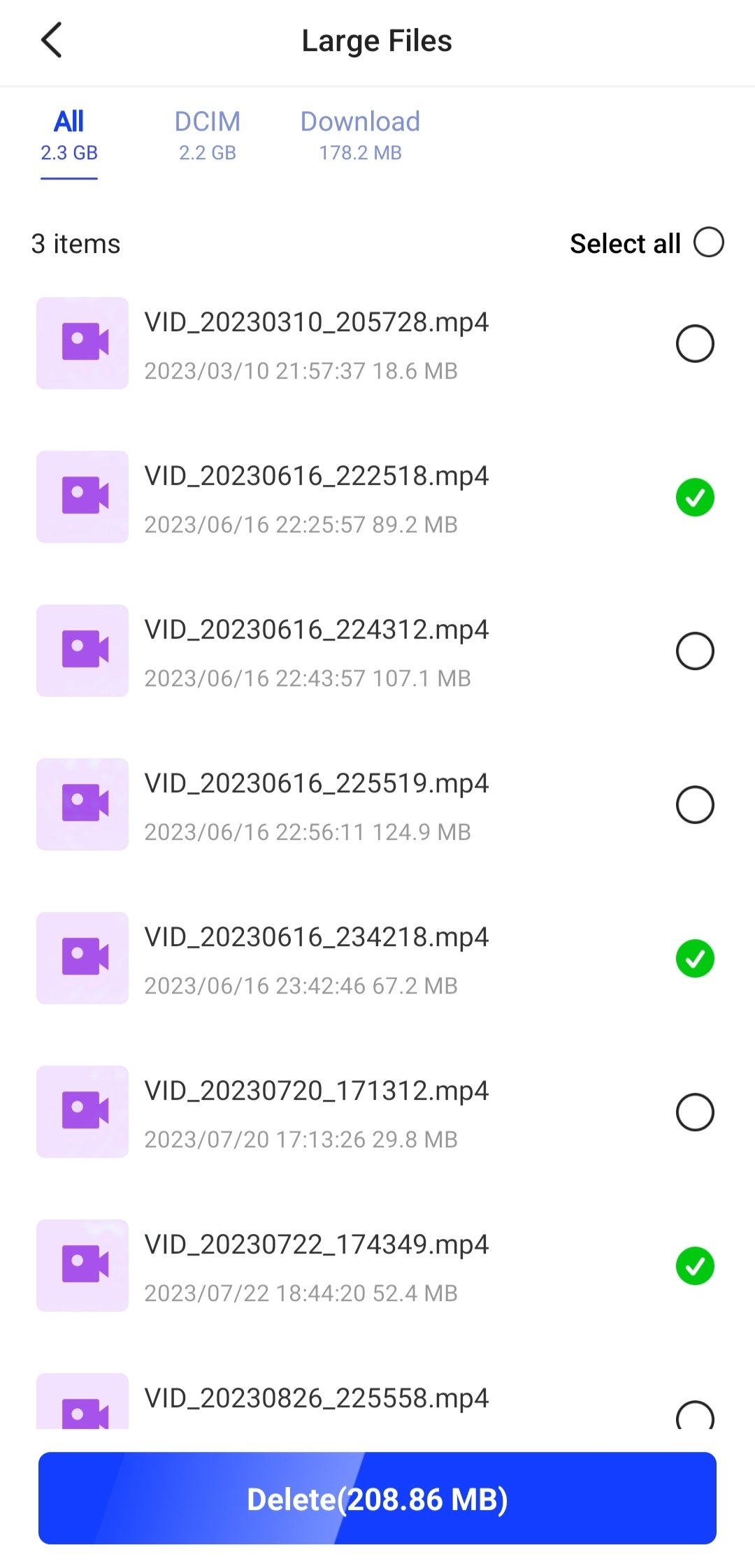The image size is (755, 1568).
Task: Go back from Large Files
Action: (x=52, y=41)
